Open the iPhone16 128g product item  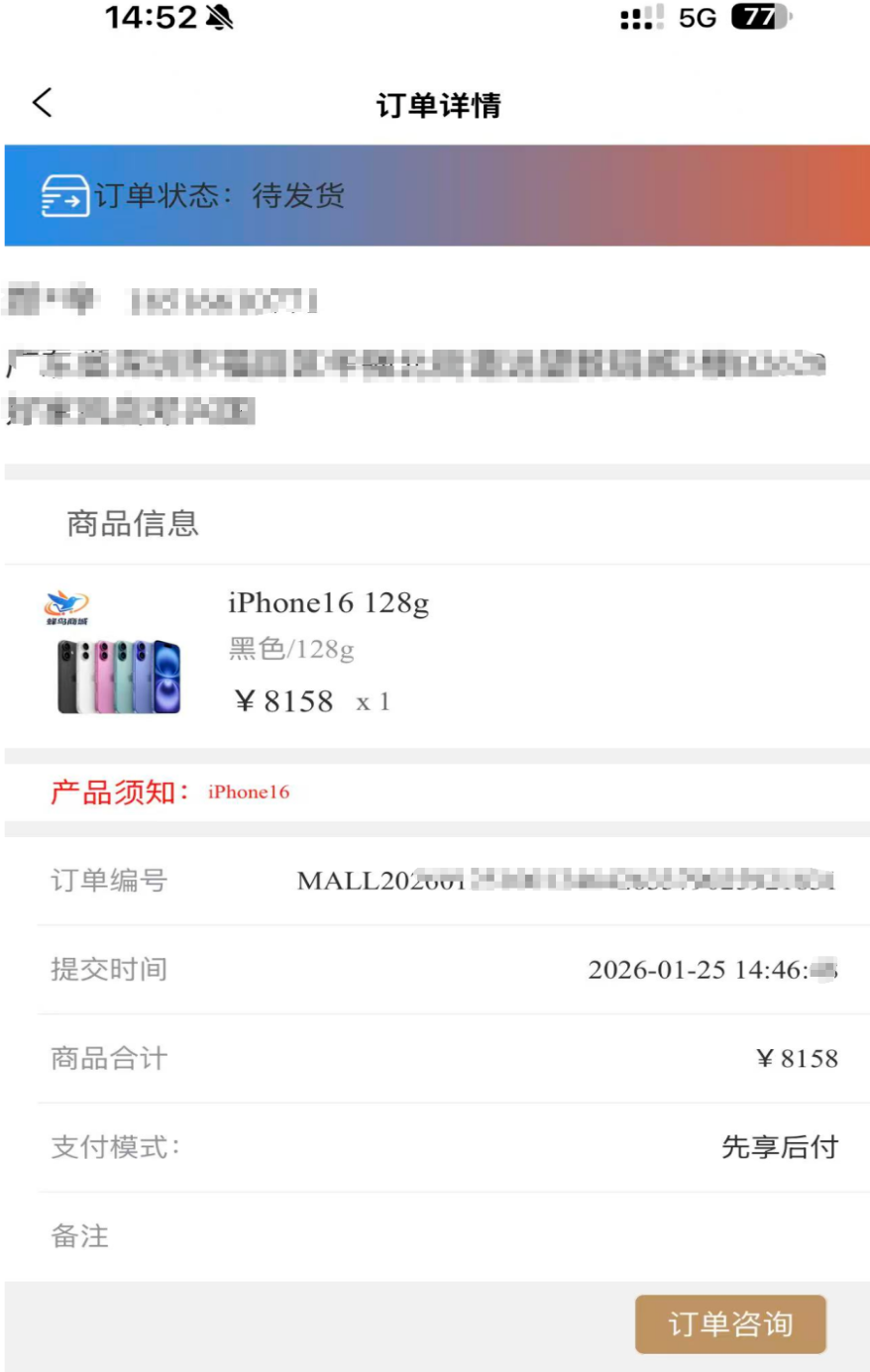tap(328, 603)
